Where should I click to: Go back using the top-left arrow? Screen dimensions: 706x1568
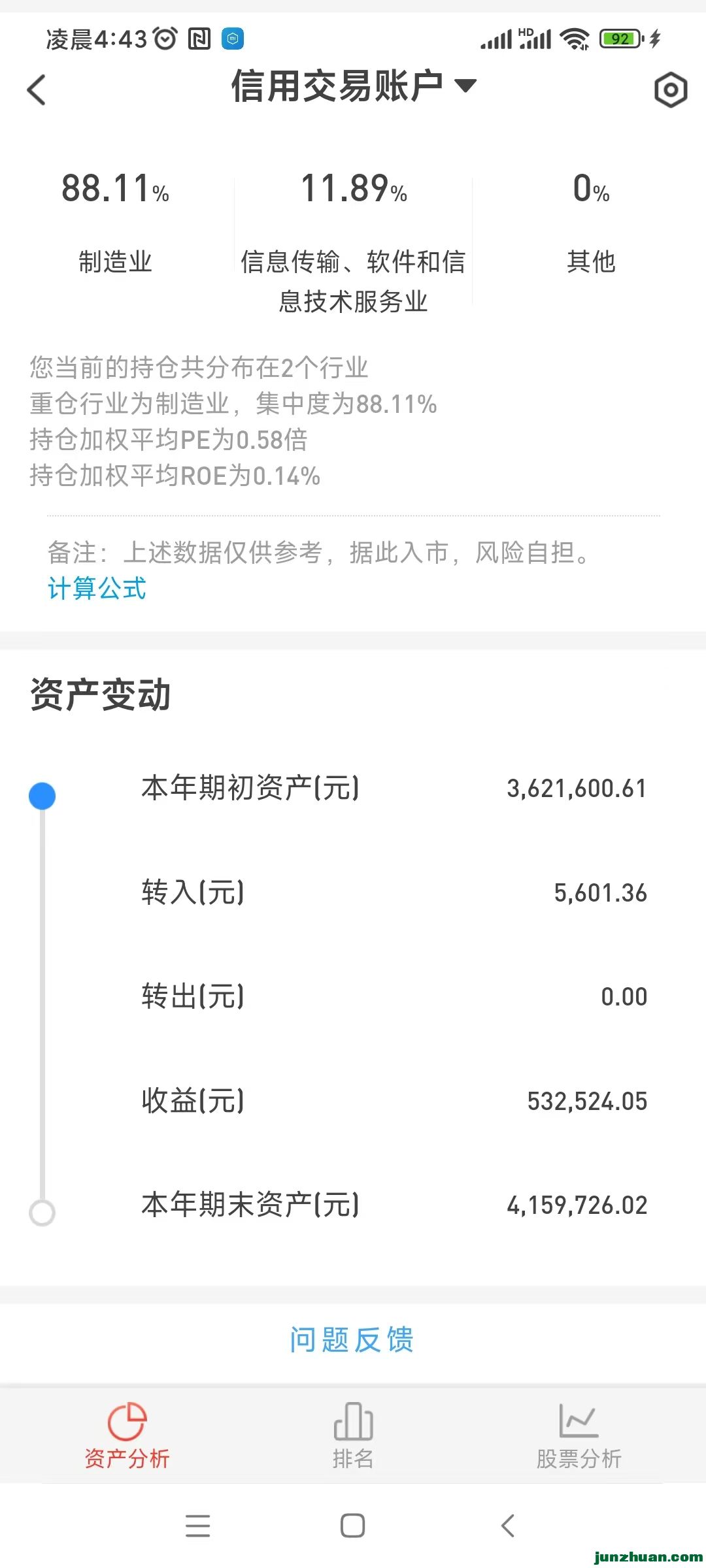pyautogui.click(x=37, y=90)
